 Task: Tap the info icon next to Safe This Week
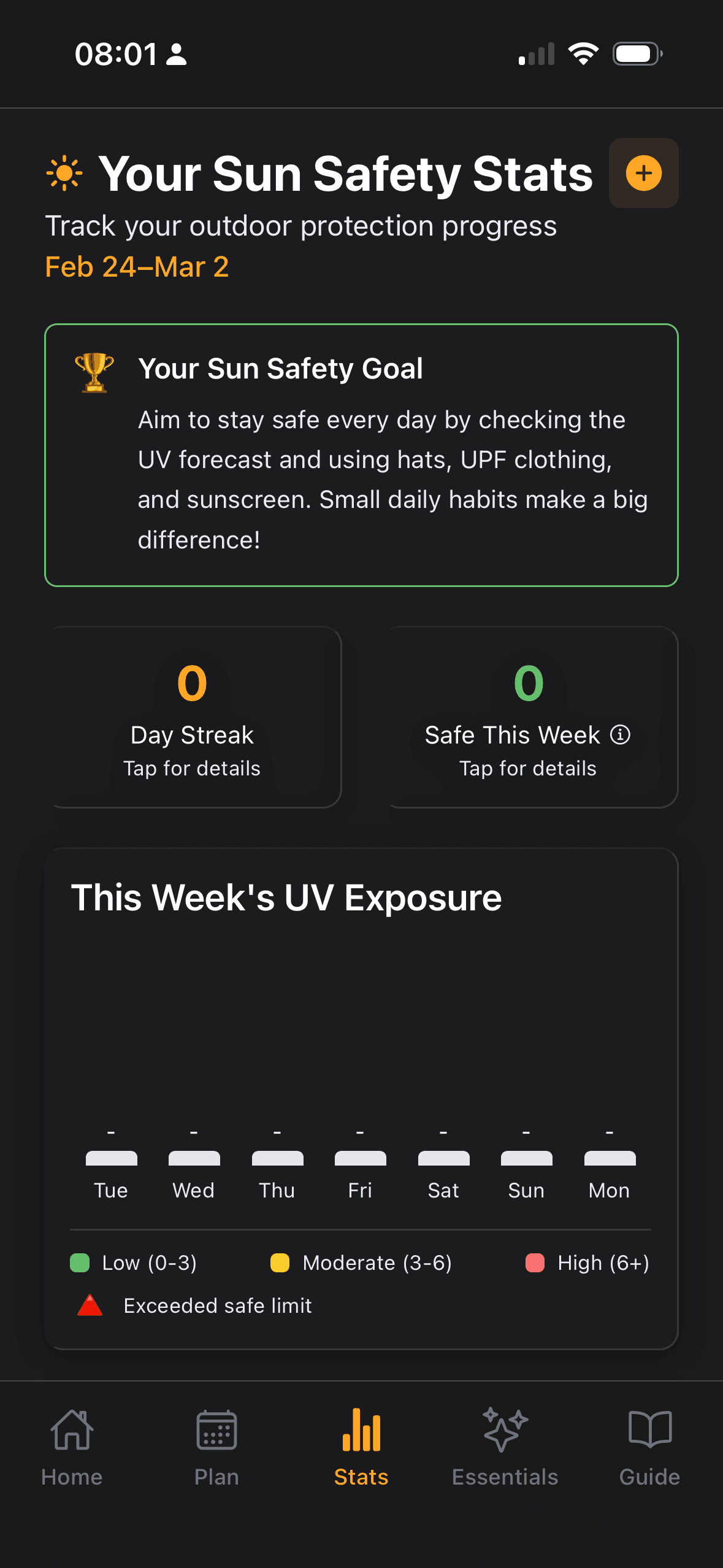click(x=621, y=735)
